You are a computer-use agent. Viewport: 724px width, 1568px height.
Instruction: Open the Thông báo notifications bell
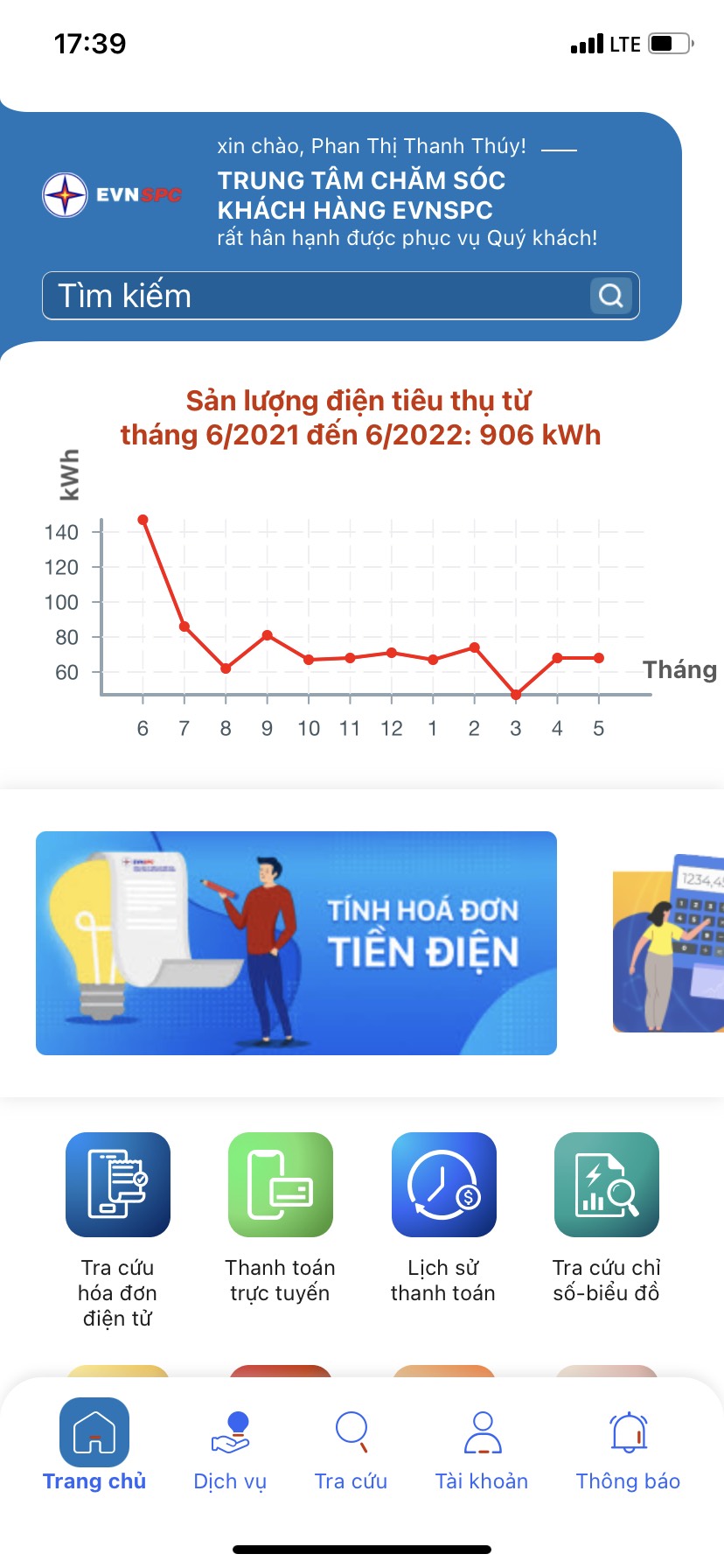click(x=627, y=1434)
